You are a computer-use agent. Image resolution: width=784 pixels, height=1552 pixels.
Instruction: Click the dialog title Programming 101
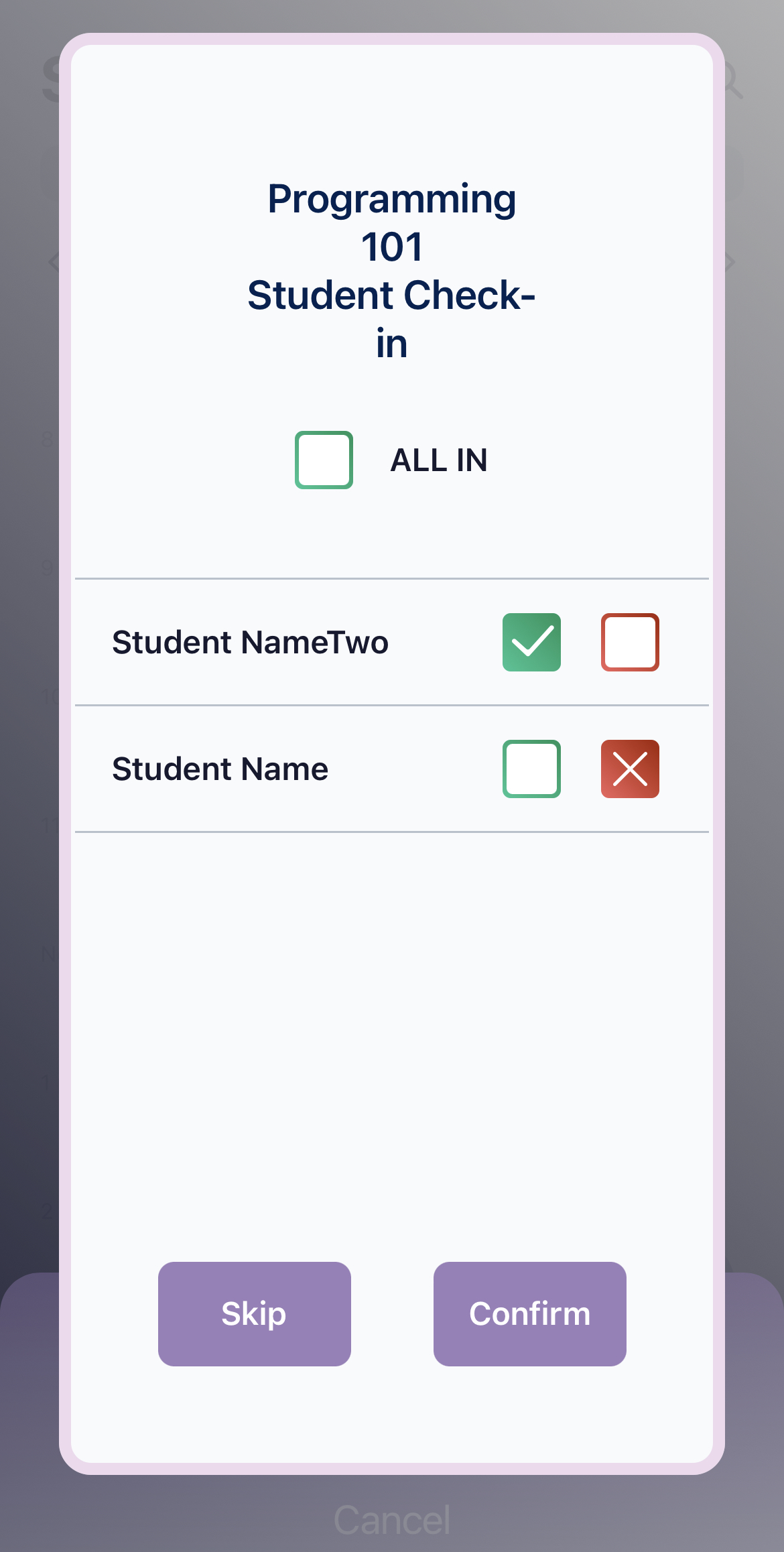pos(391,221)
